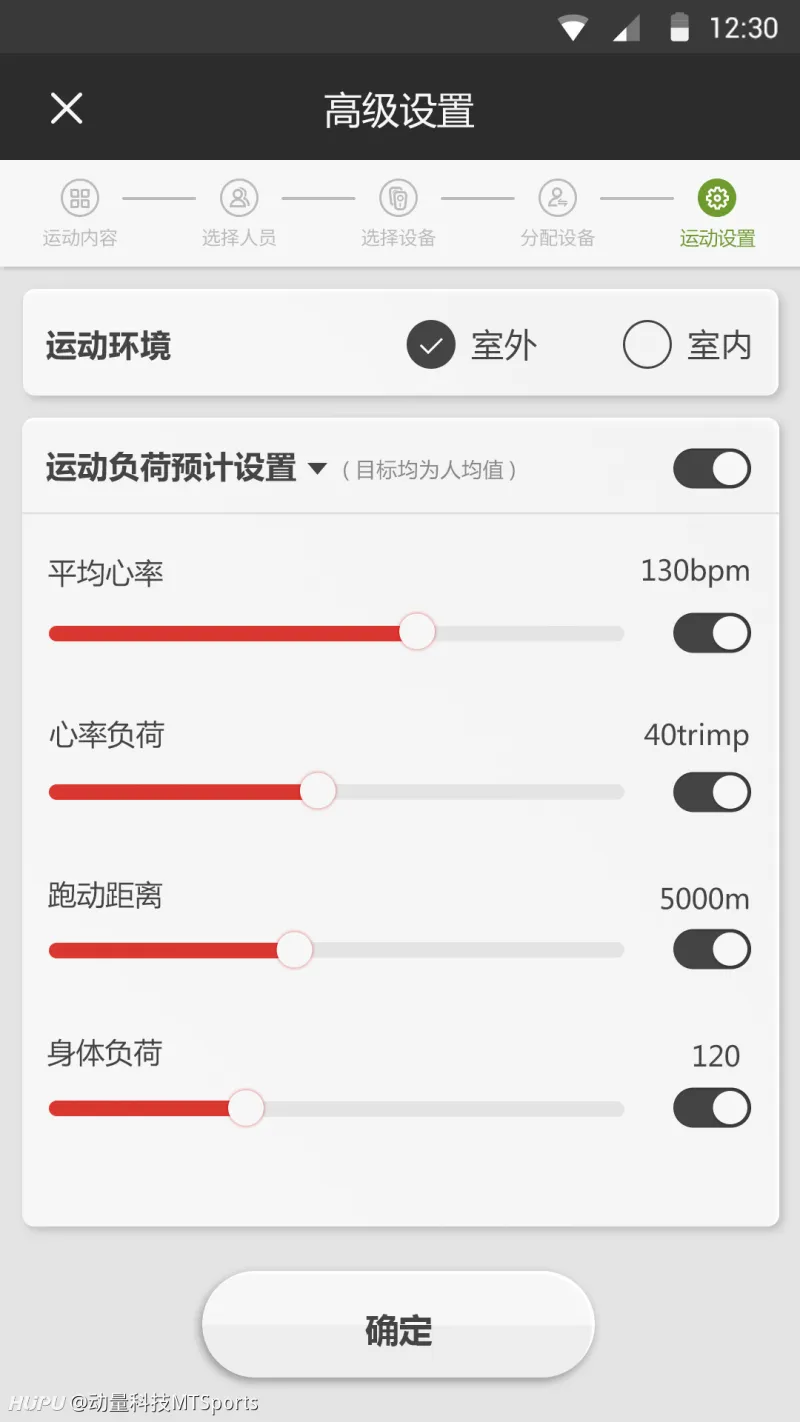Disable the 平均心率 switch
800x1422 pixels.
[712, 633]
